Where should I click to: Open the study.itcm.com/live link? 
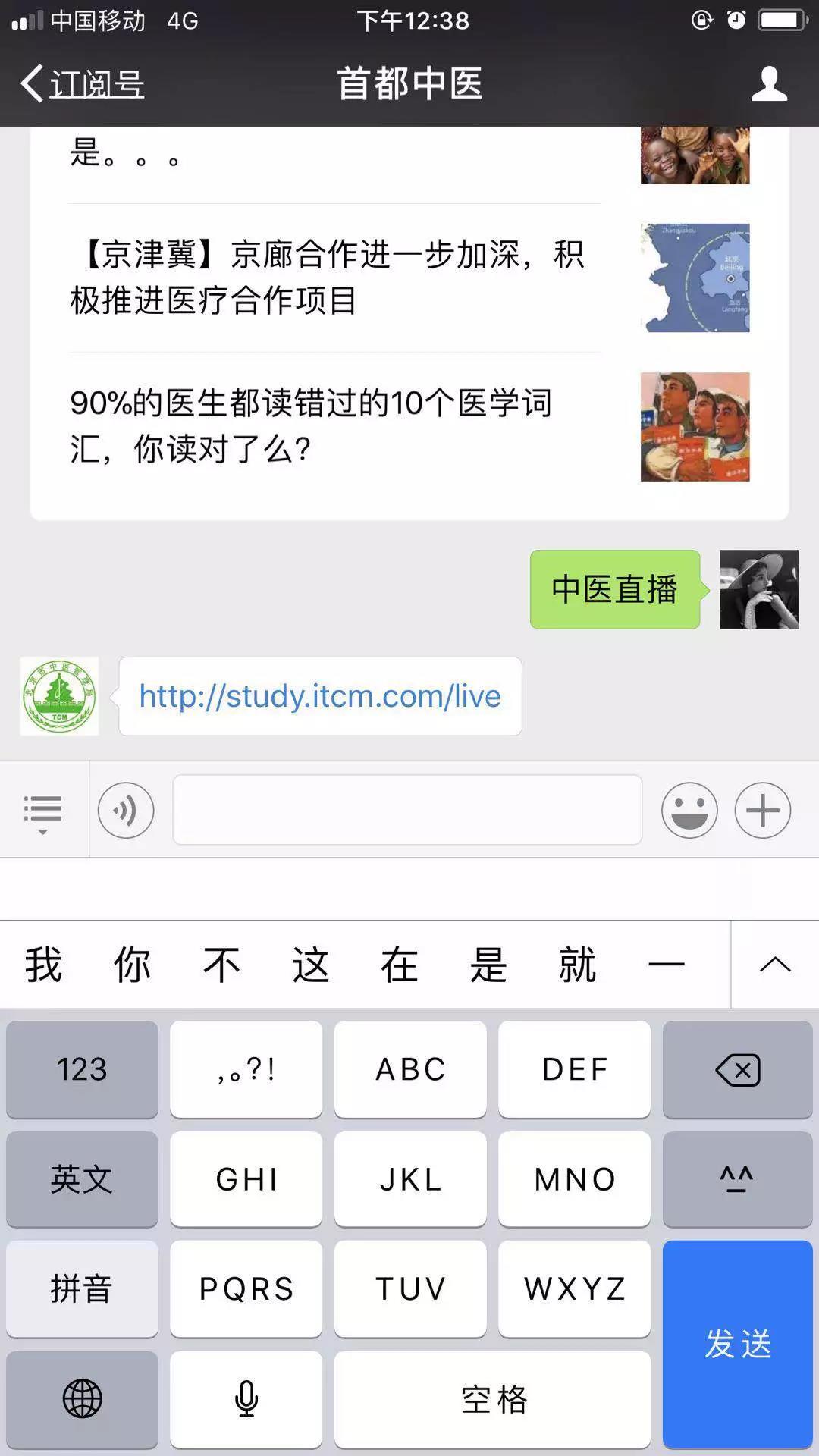[319, 696]
